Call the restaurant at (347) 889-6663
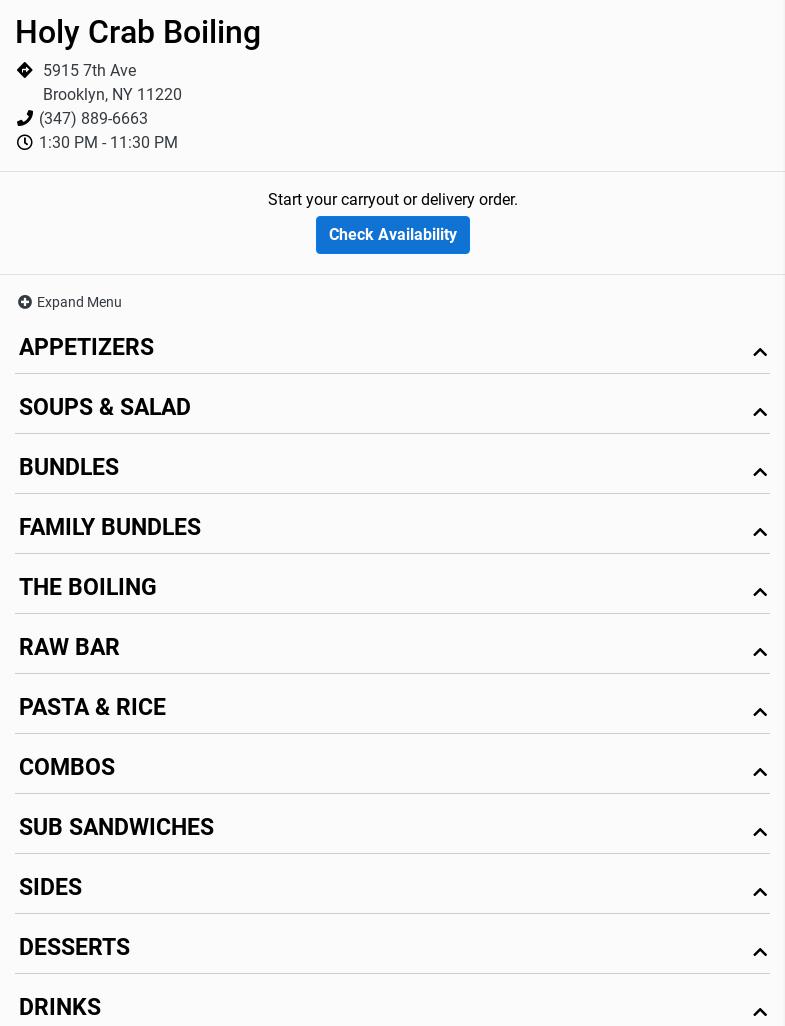Image resolution: width=785 pixels, height=1026 pixels. (93, 119)
